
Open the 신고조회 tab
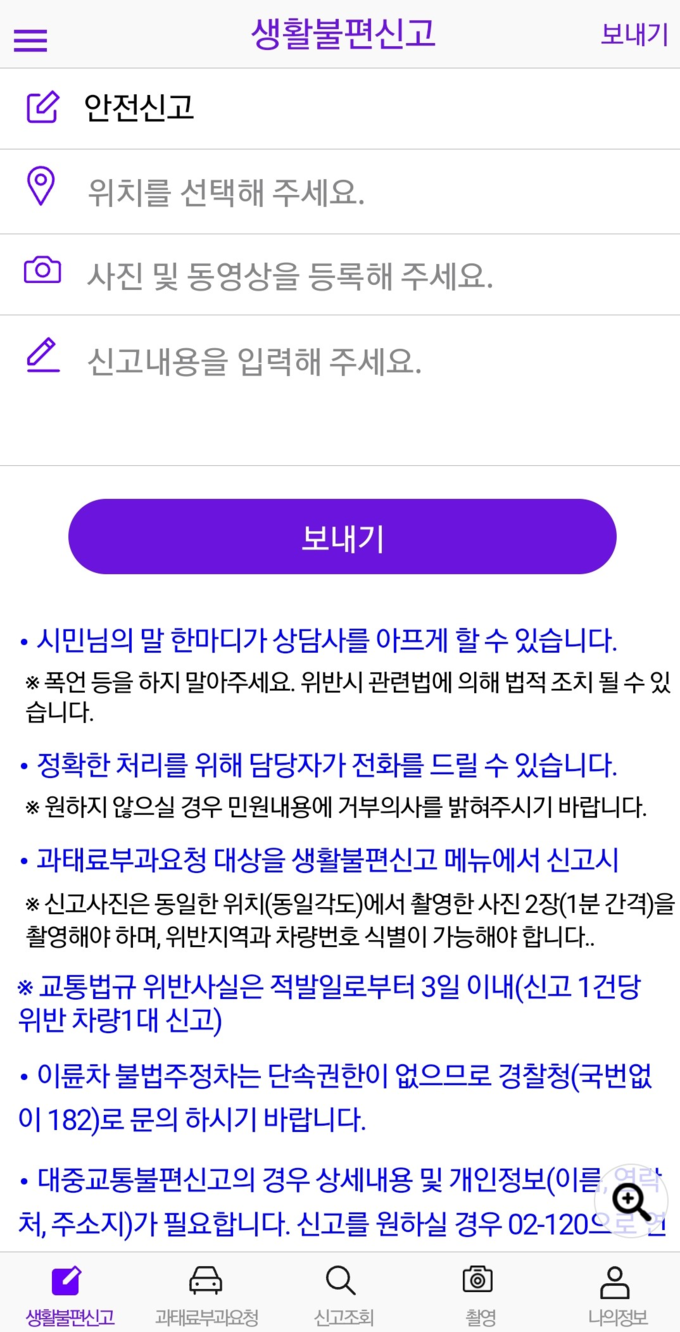pyautogui.click(x=342, y=1294)
